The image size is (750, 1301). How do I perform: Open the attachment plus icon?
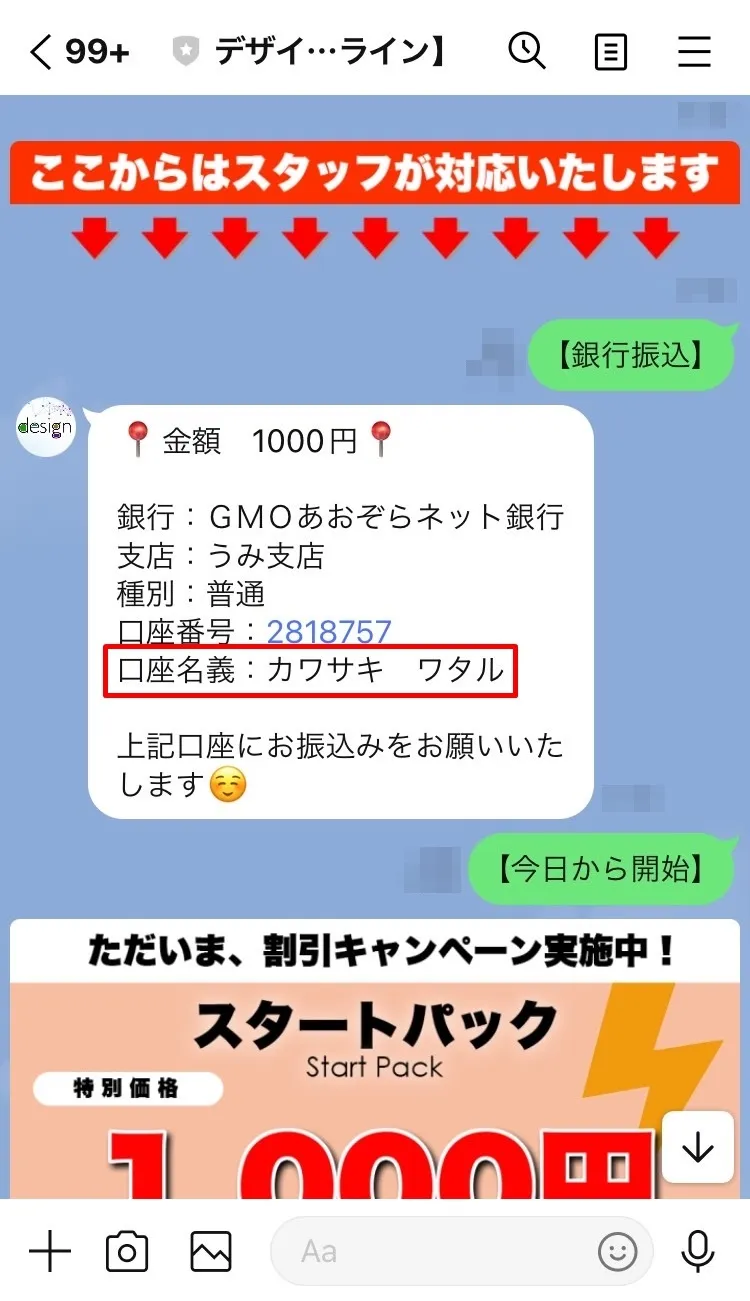pos(50,1250)
